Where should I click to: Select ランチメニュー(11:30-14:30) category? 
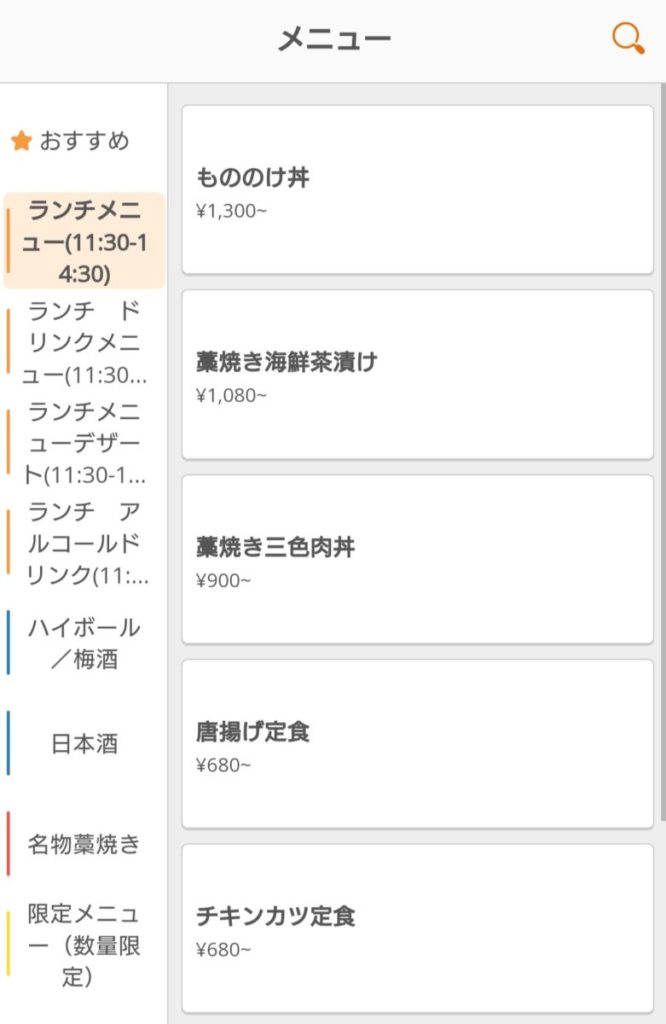coord(84,241)
